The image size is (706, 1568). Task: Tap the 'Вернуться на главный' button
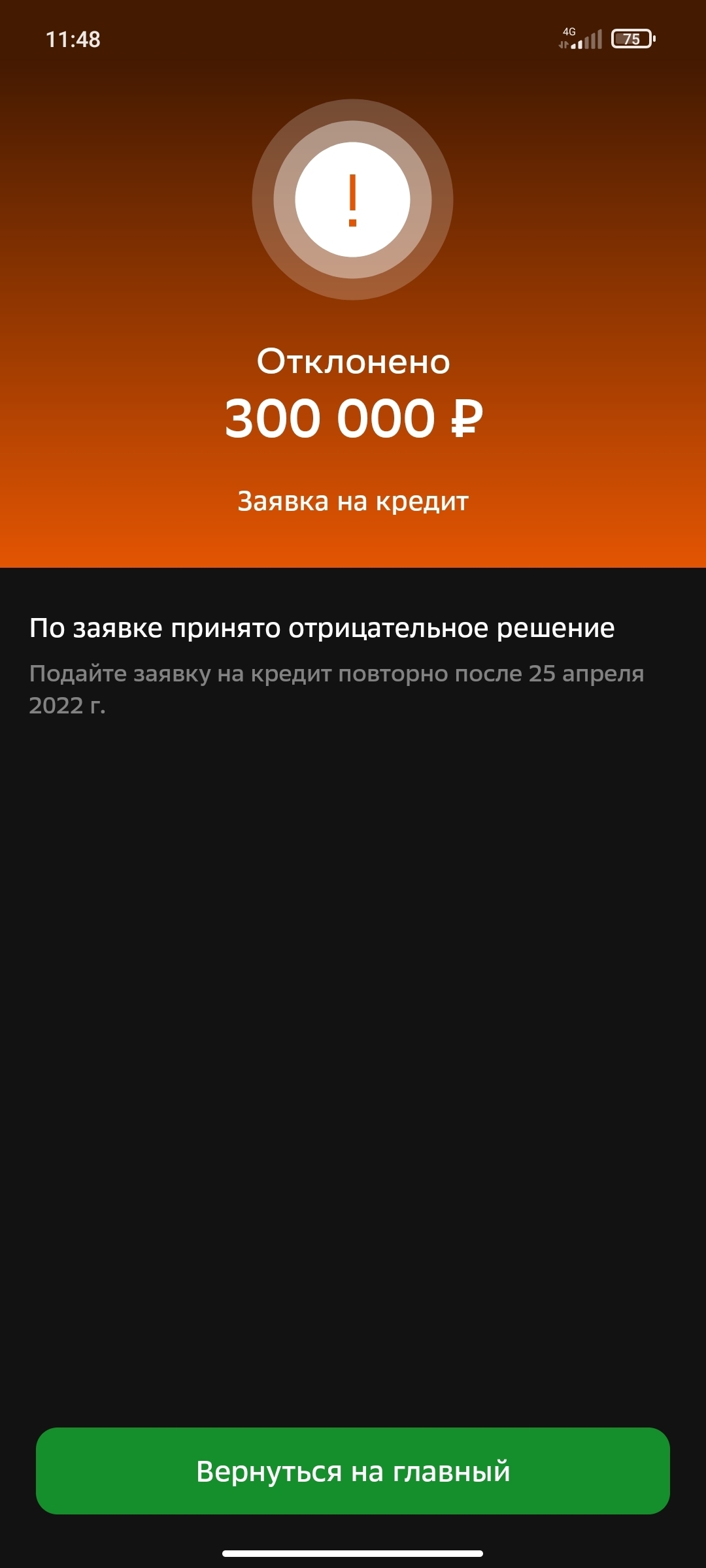click(x=353, y=1471)
